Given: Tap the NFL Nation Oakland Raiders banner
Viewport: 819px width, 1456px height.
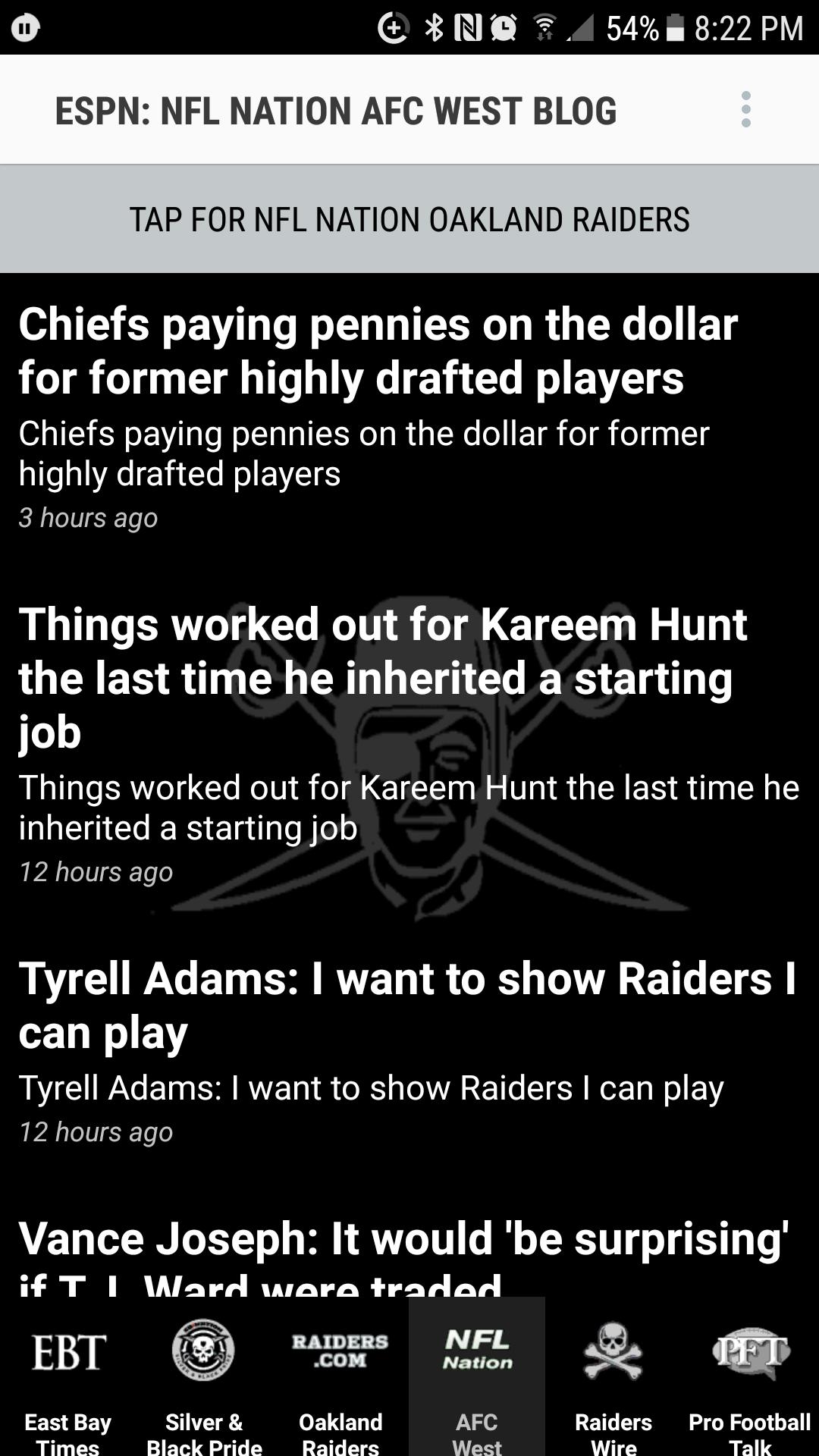Looking at the screenshot, I should 409,218.
